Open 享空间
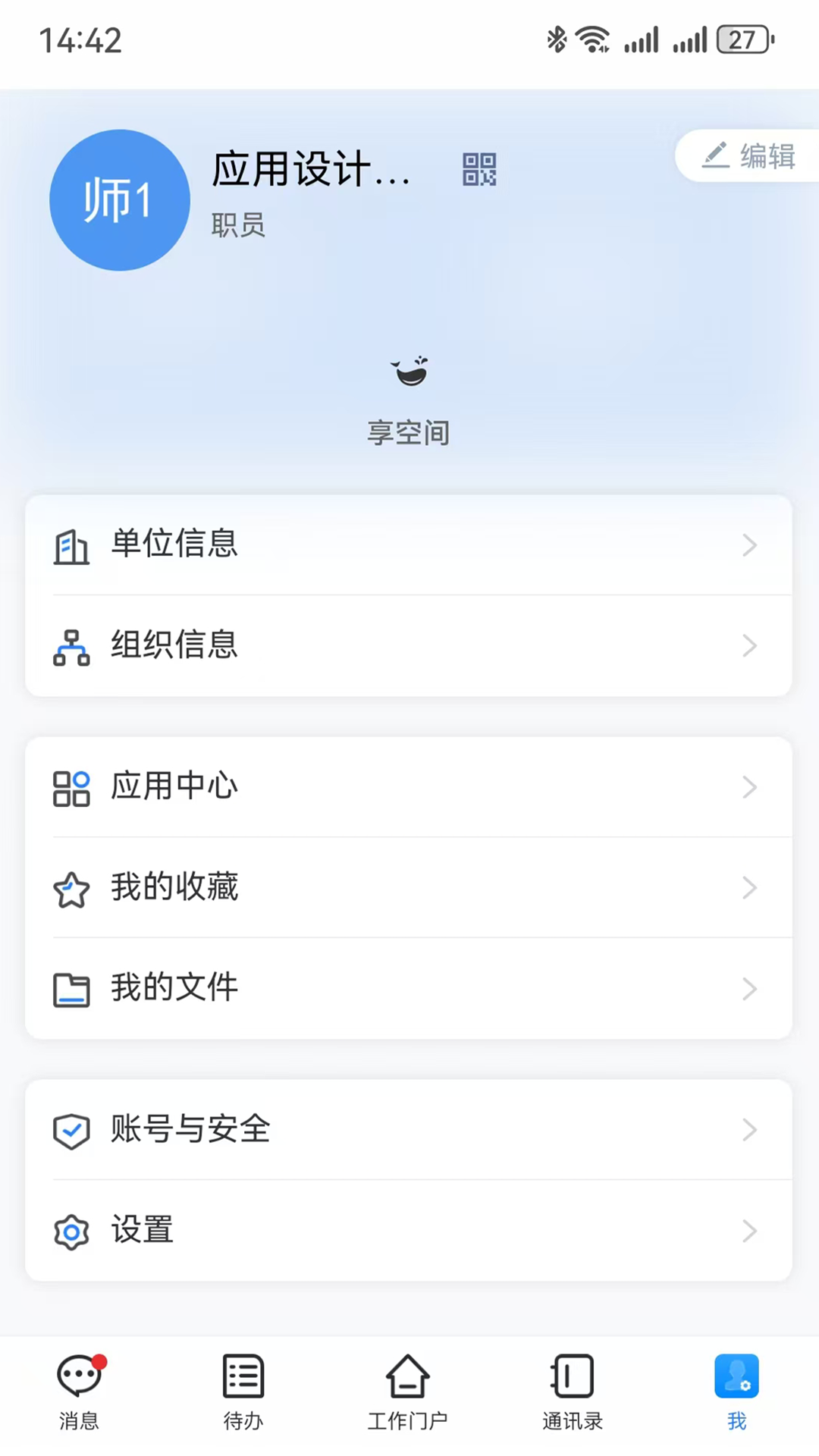The width and height of the screenshot is (819, 1456). [409, 432]
